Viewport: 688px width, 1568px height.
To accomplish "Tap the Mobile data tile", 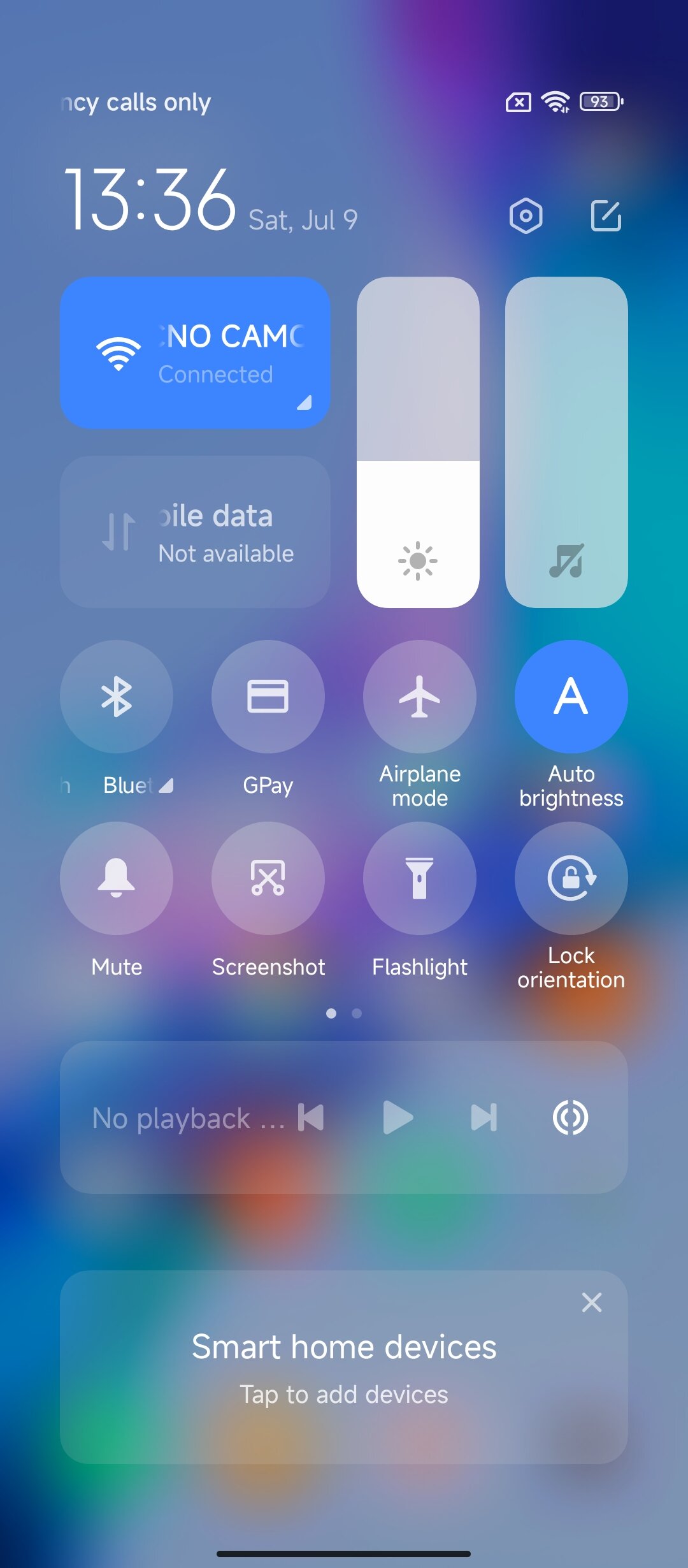I will point(195,532).
